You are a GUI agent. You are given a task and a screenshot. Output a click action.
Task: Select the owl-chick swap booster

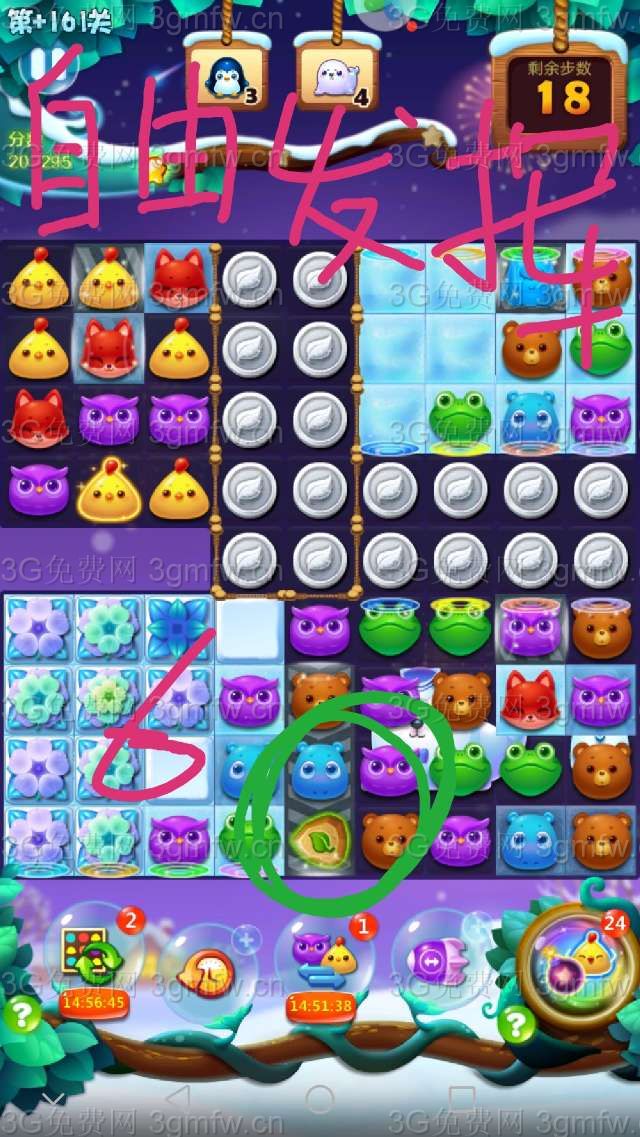[322, 955]
